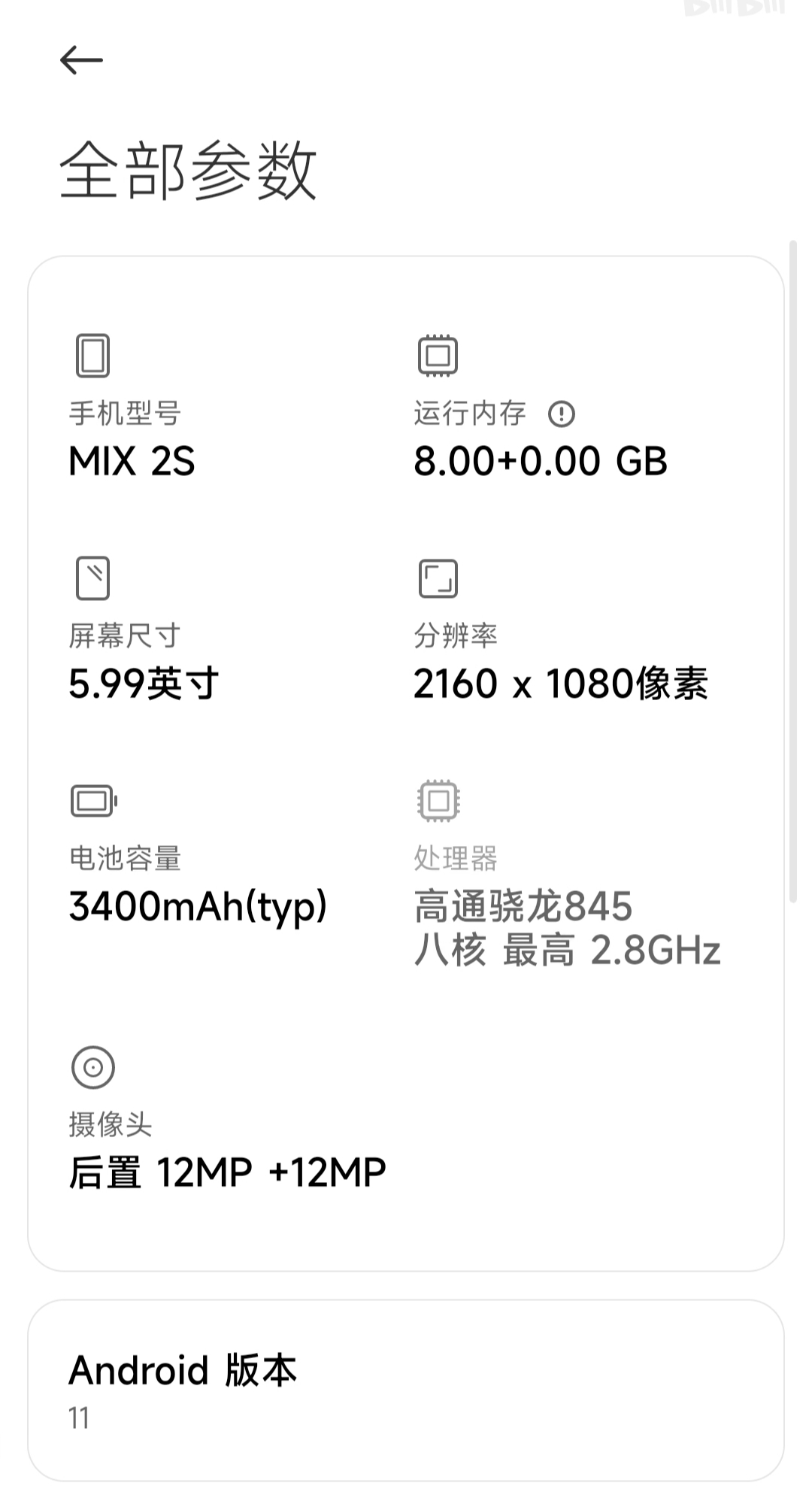Tap the info icon beside 运行内存

[562, 414]
